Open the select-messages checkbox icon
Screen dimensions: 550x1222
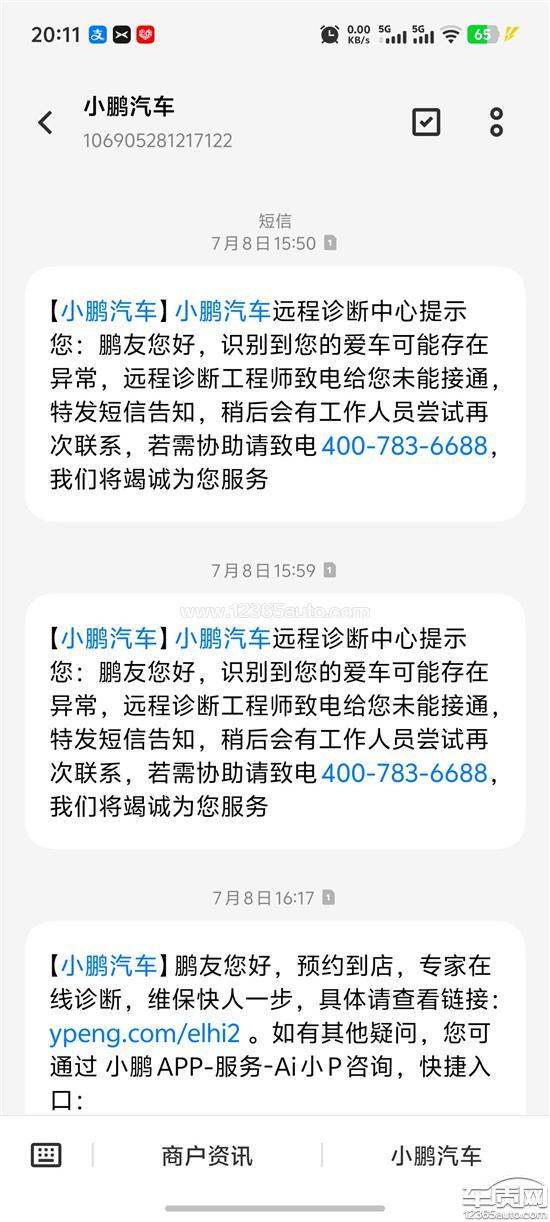[x=426, y=122]
